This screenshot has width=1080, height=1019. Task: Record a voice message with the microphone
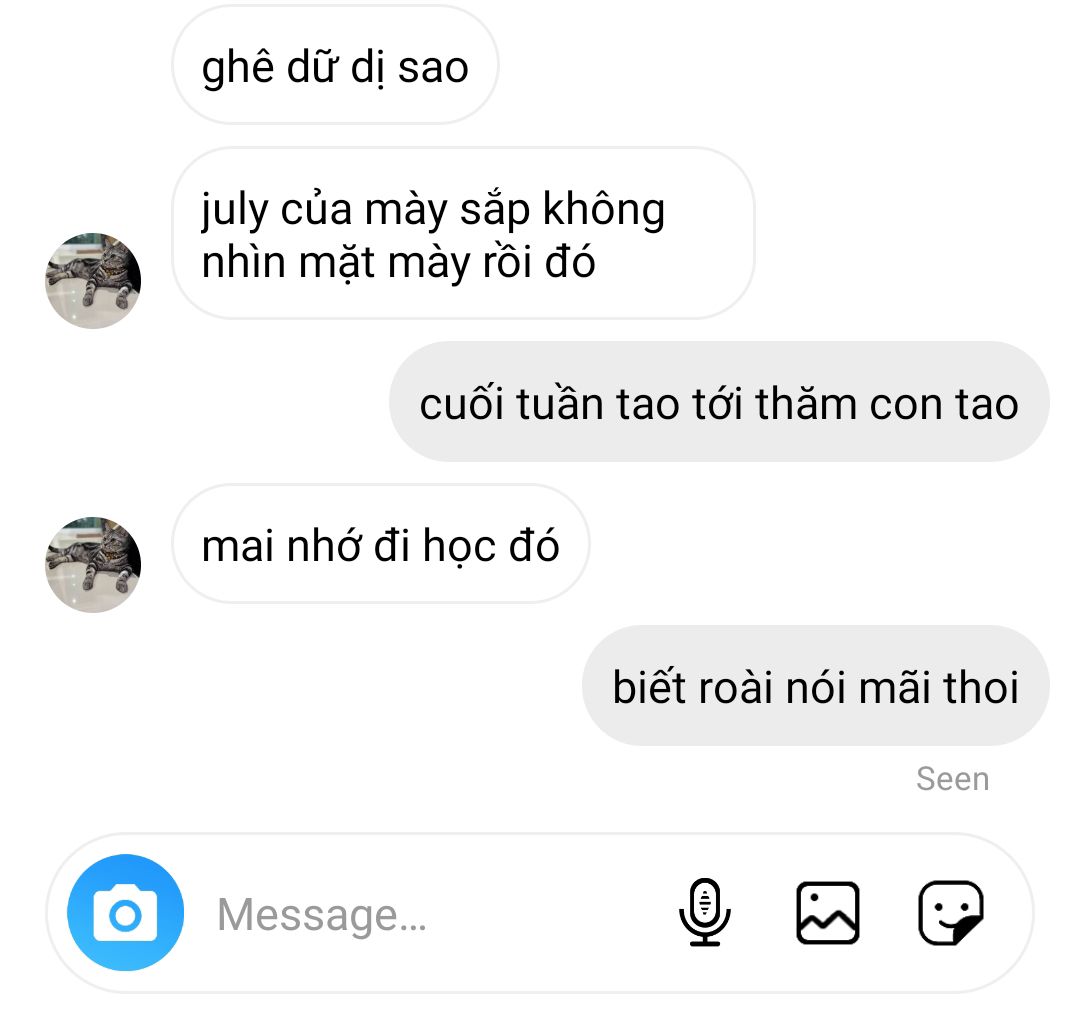click(705, 913)
